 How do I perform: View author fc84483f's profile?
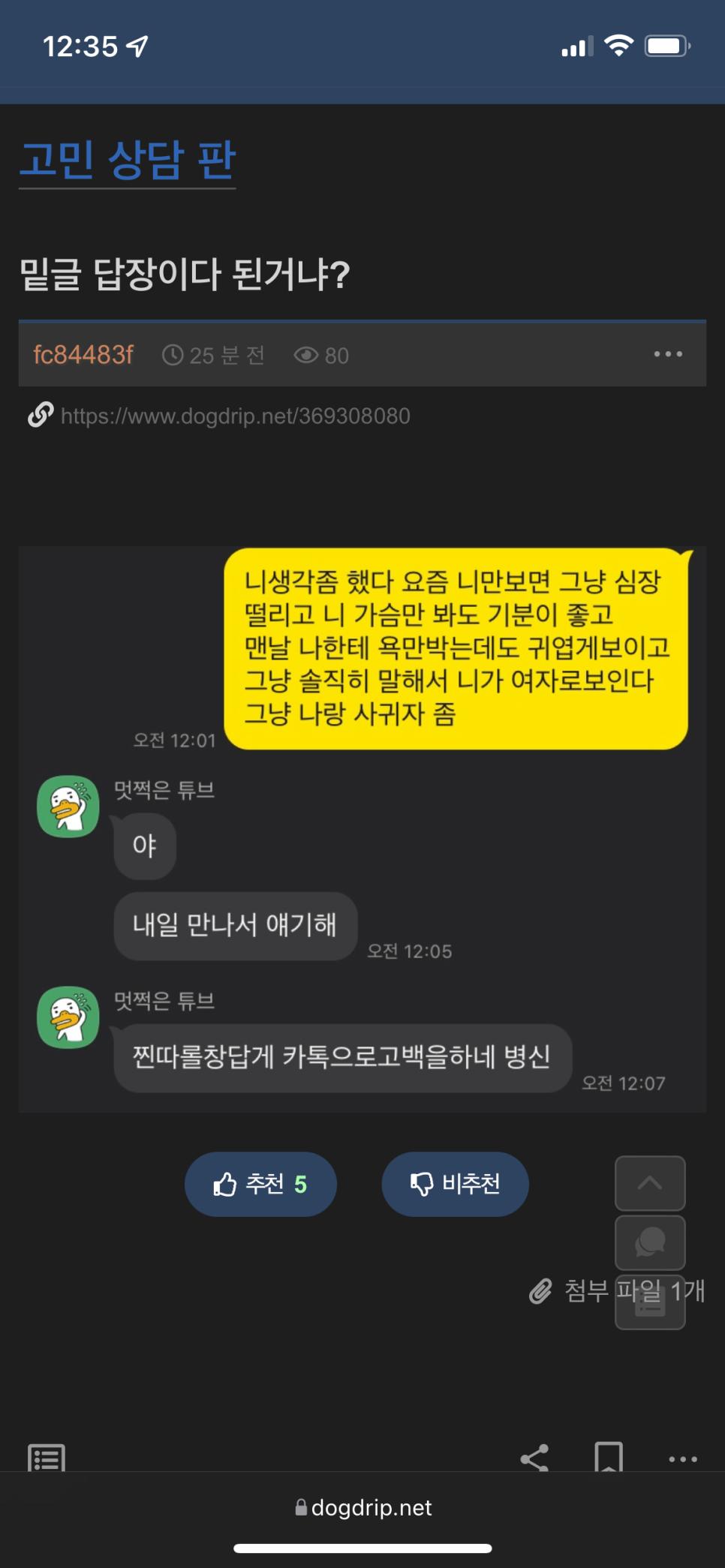[83, 355]
